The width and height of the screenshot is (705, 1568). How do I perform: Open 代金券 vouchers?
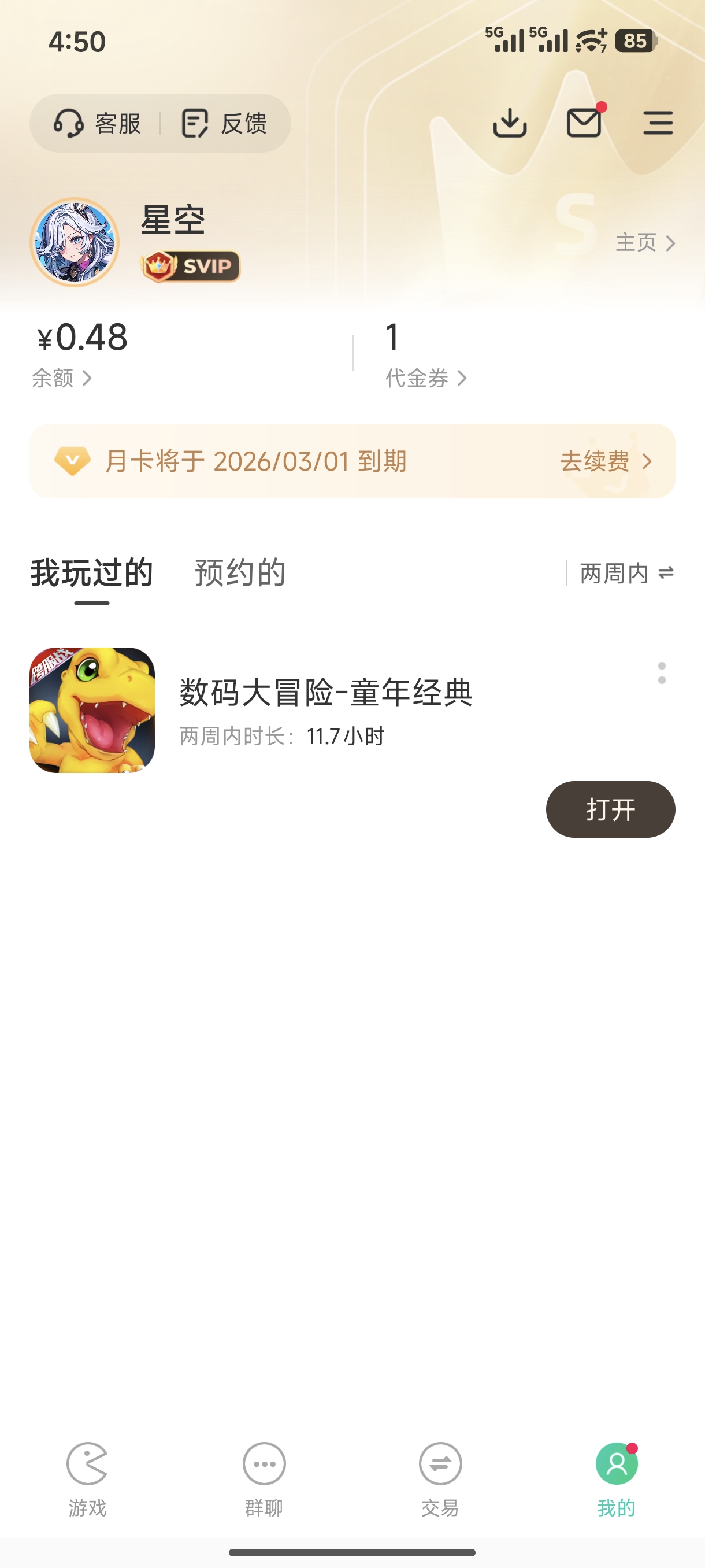coord(426,378)
